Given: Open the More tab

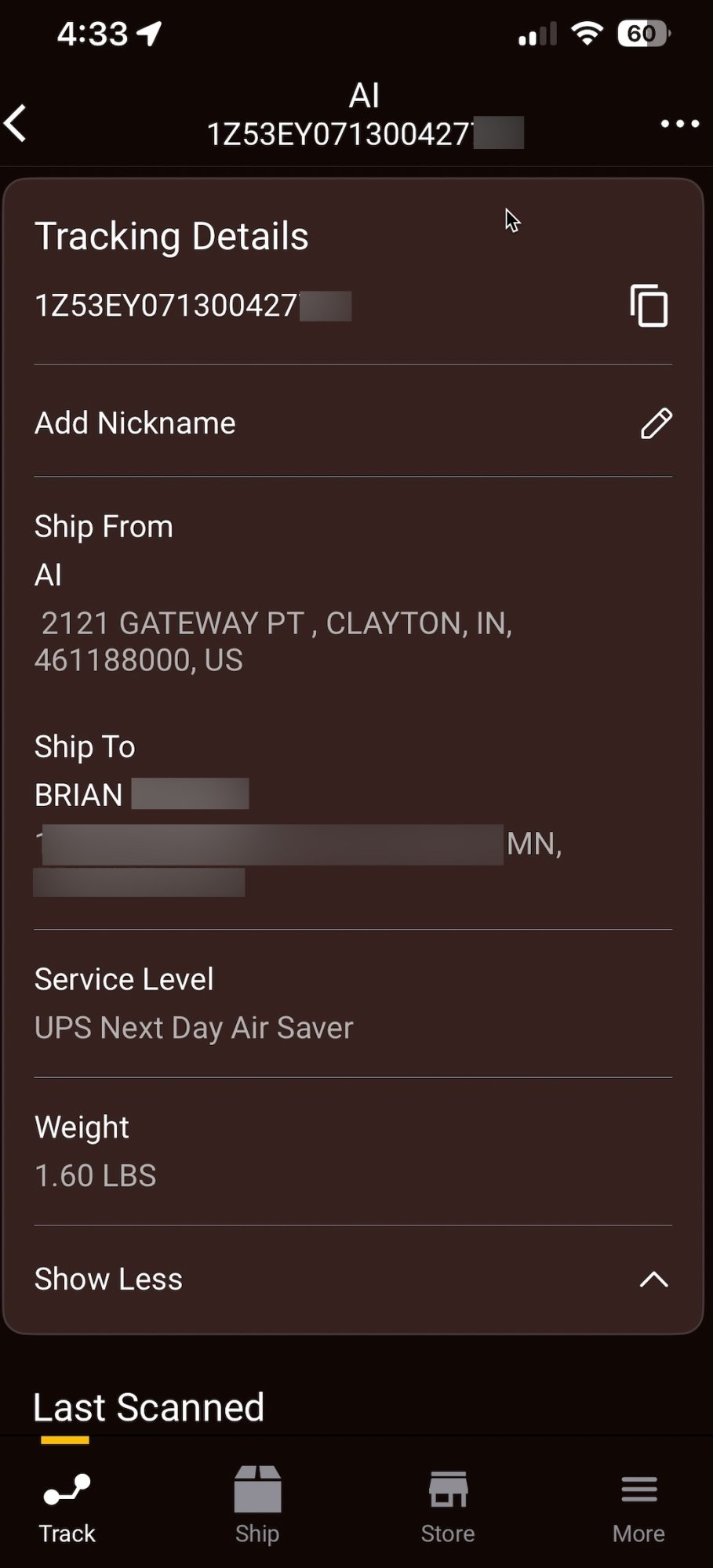Looking at the screenshot, I should [638, 1505].
